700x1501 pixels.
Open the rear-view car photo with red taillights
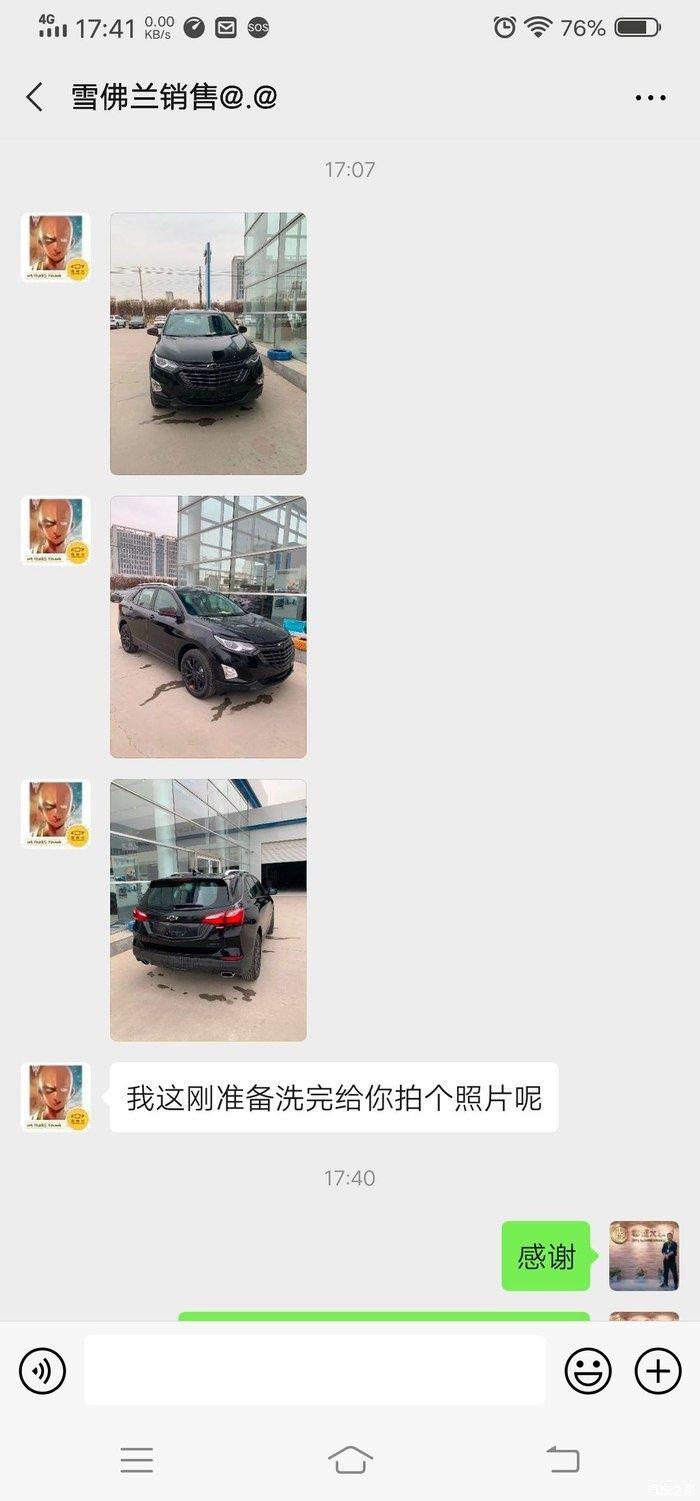[x=208, y=910]
